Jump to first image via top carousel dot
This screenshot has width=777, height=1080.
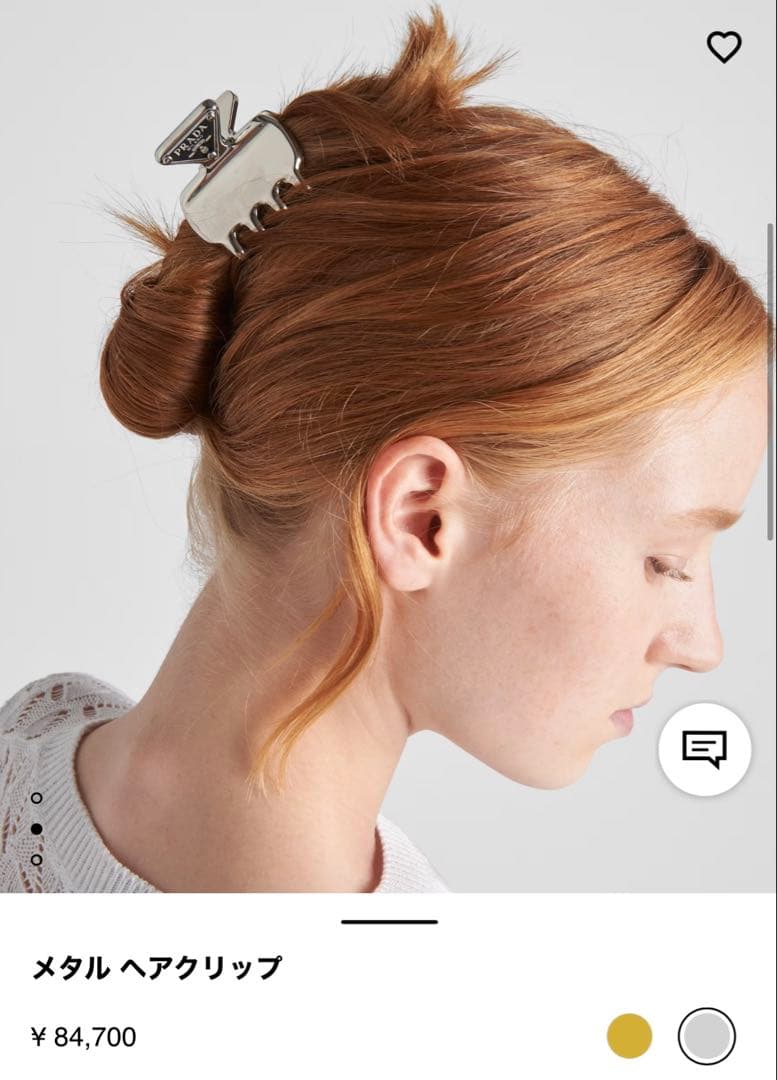pos(38,797)
